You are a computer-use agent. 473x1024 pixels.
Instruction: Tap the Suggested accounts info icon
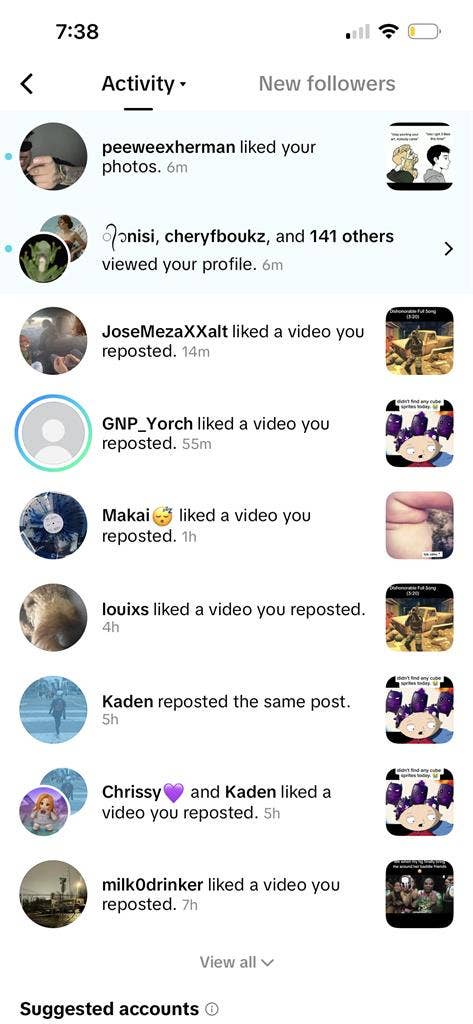point(212,1009)
